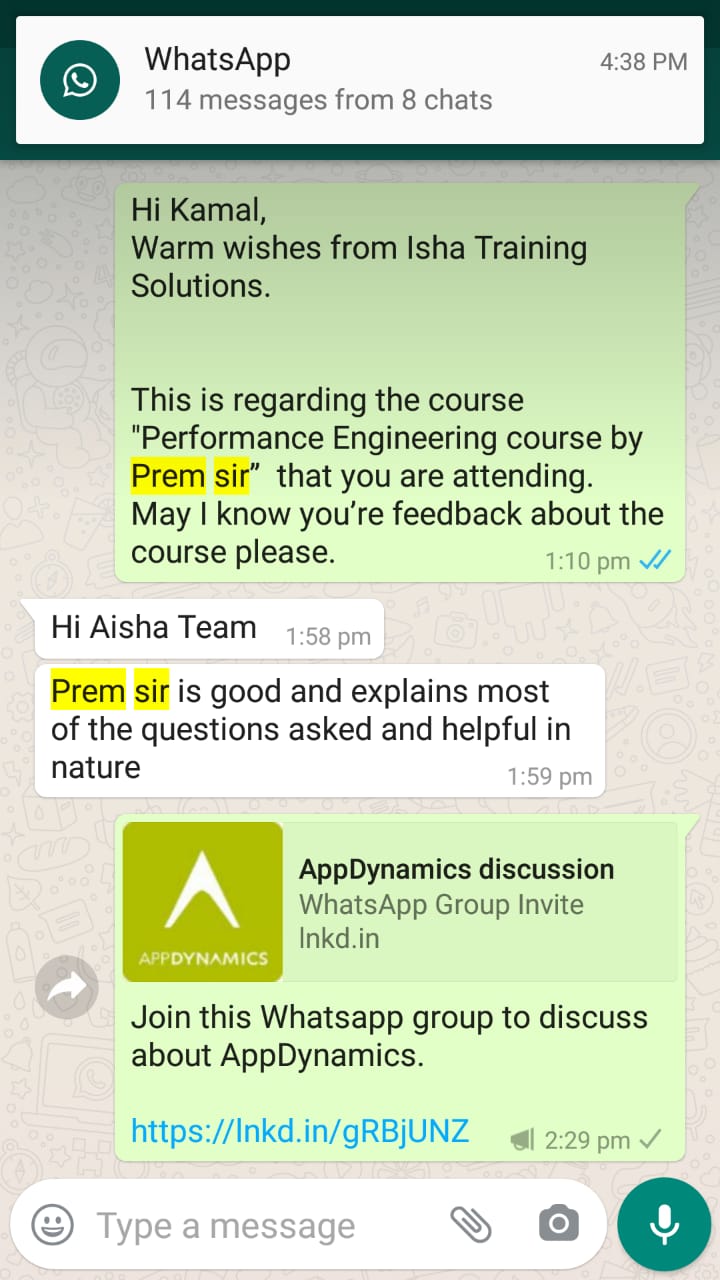Open the WhatsApp heads-up notification
The image size is (720, 1280).
[x=360, y=80]
